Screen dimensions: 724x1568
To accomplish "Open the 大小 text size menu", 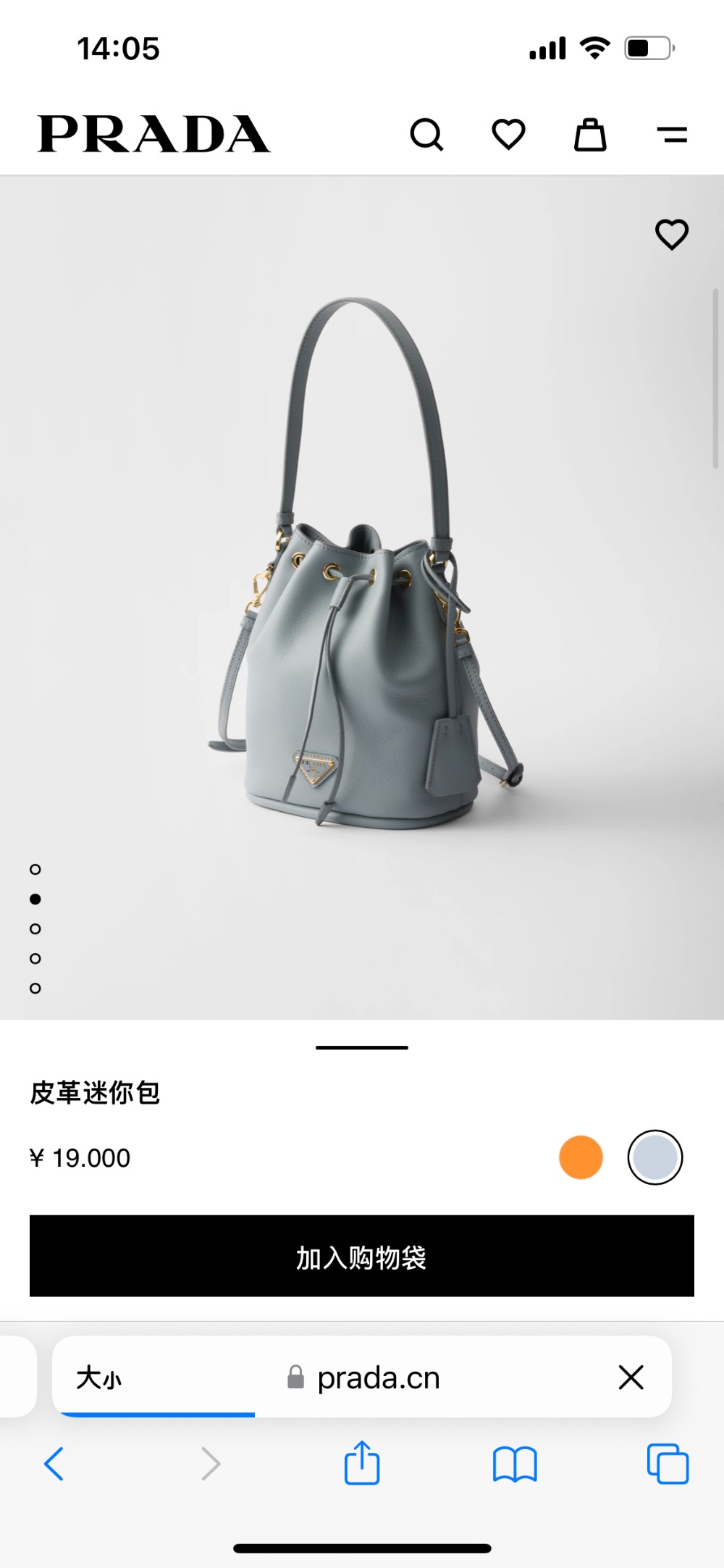I will [x=99, y=1378].
